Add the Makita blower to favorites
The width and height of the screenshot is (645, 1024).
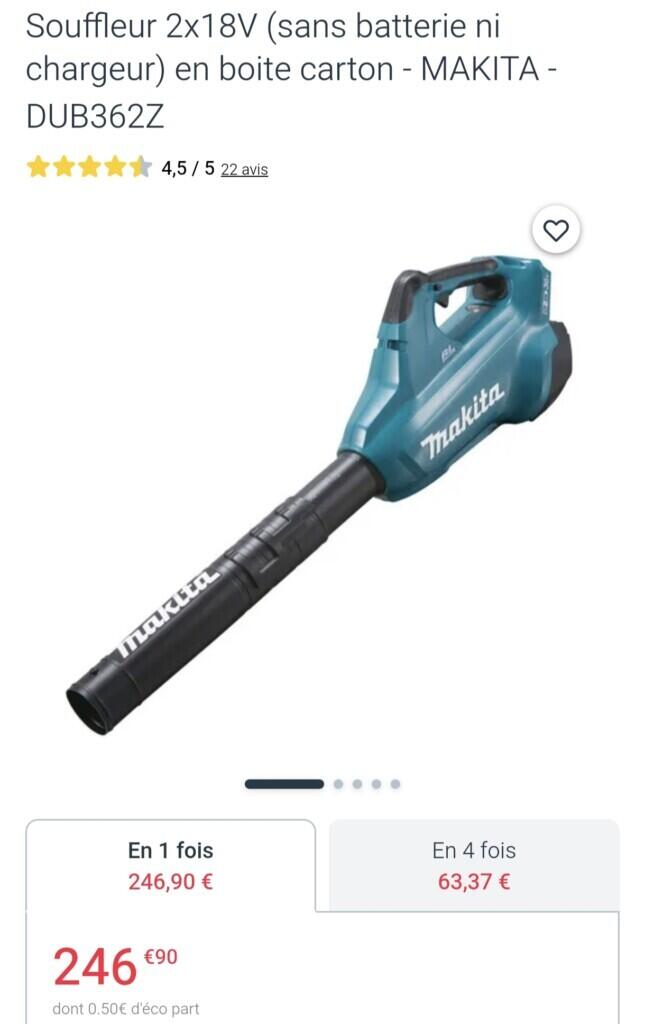tap(556, 232)
